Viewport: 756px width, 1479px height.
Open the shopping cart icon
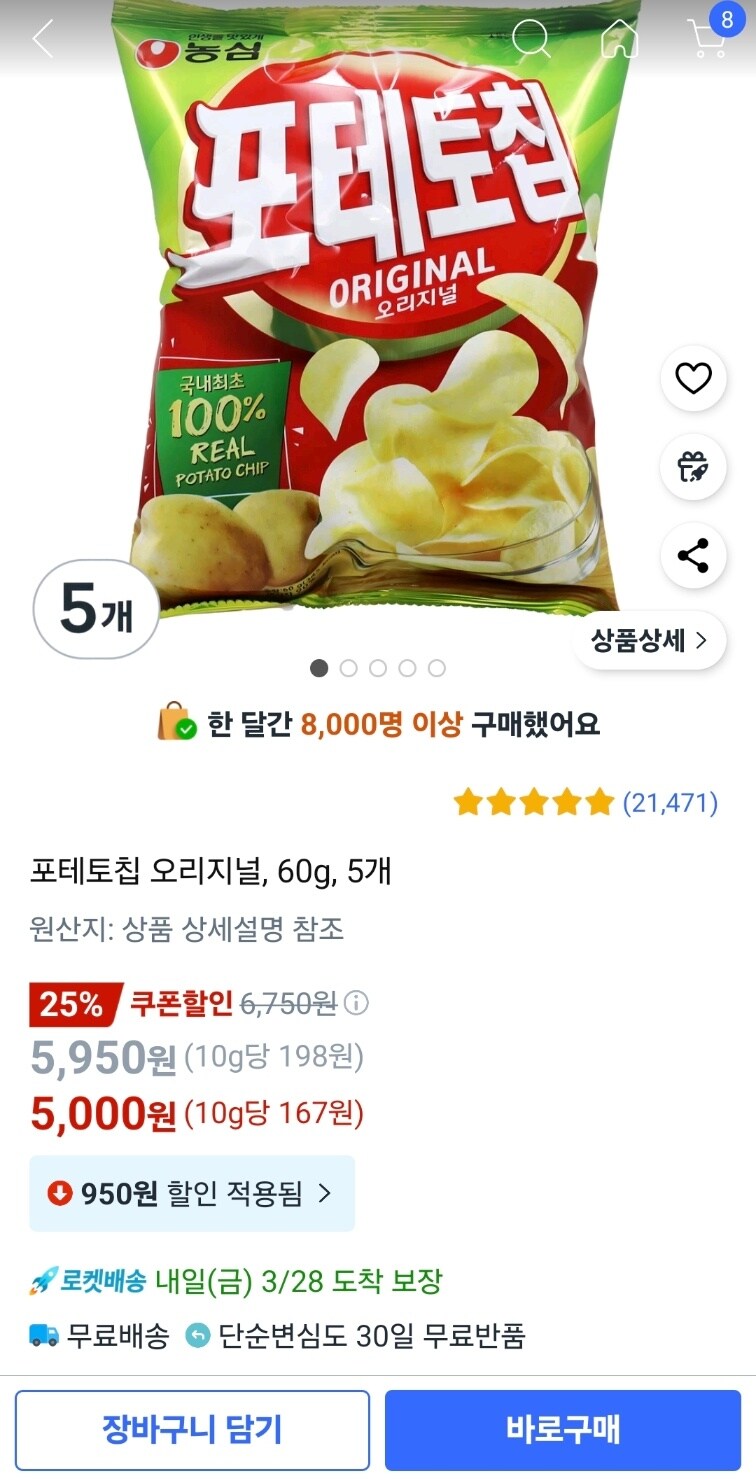click(706, 39)
